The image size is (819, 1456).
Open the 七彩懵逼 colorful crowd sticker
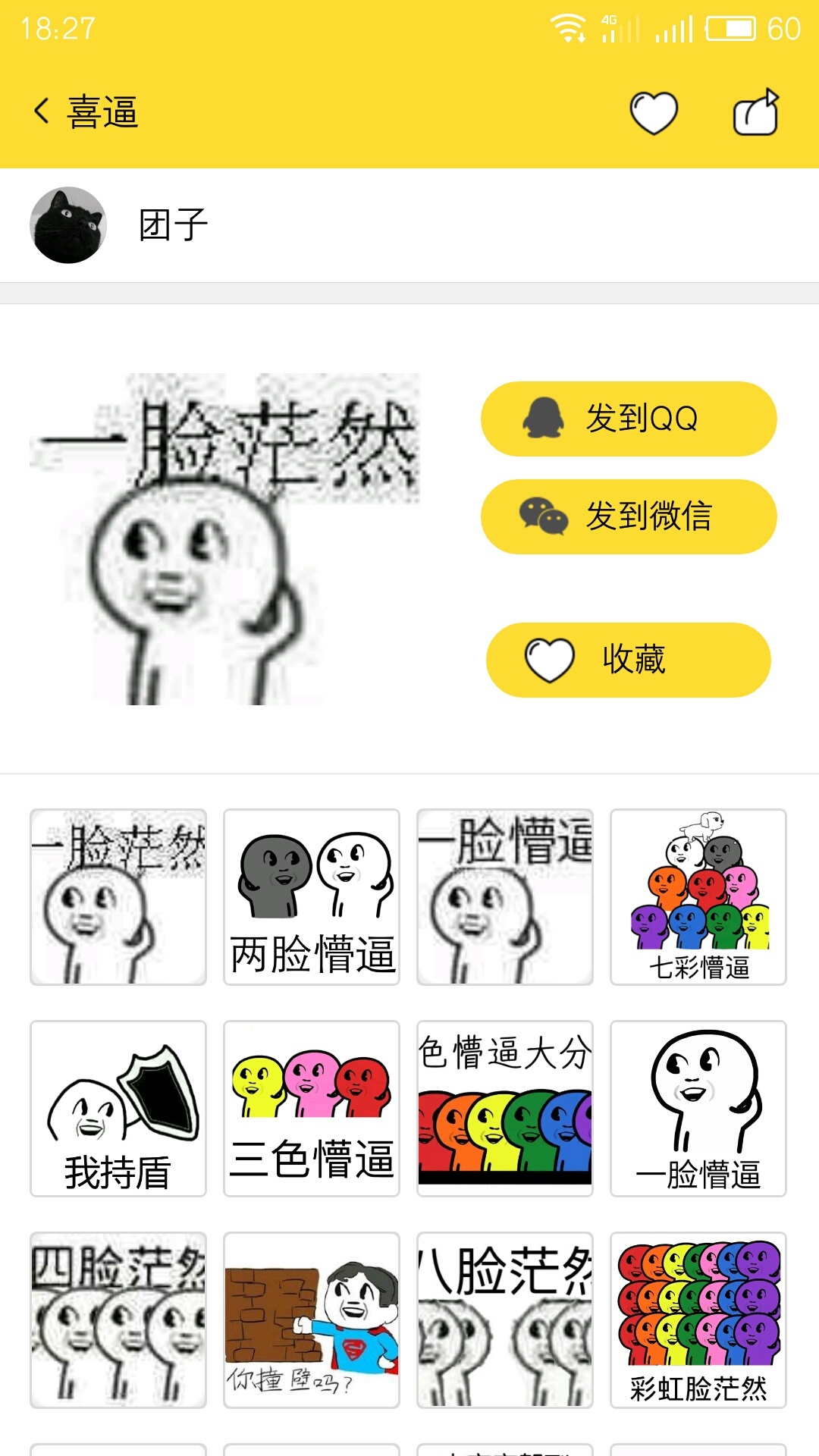[698, 896]
